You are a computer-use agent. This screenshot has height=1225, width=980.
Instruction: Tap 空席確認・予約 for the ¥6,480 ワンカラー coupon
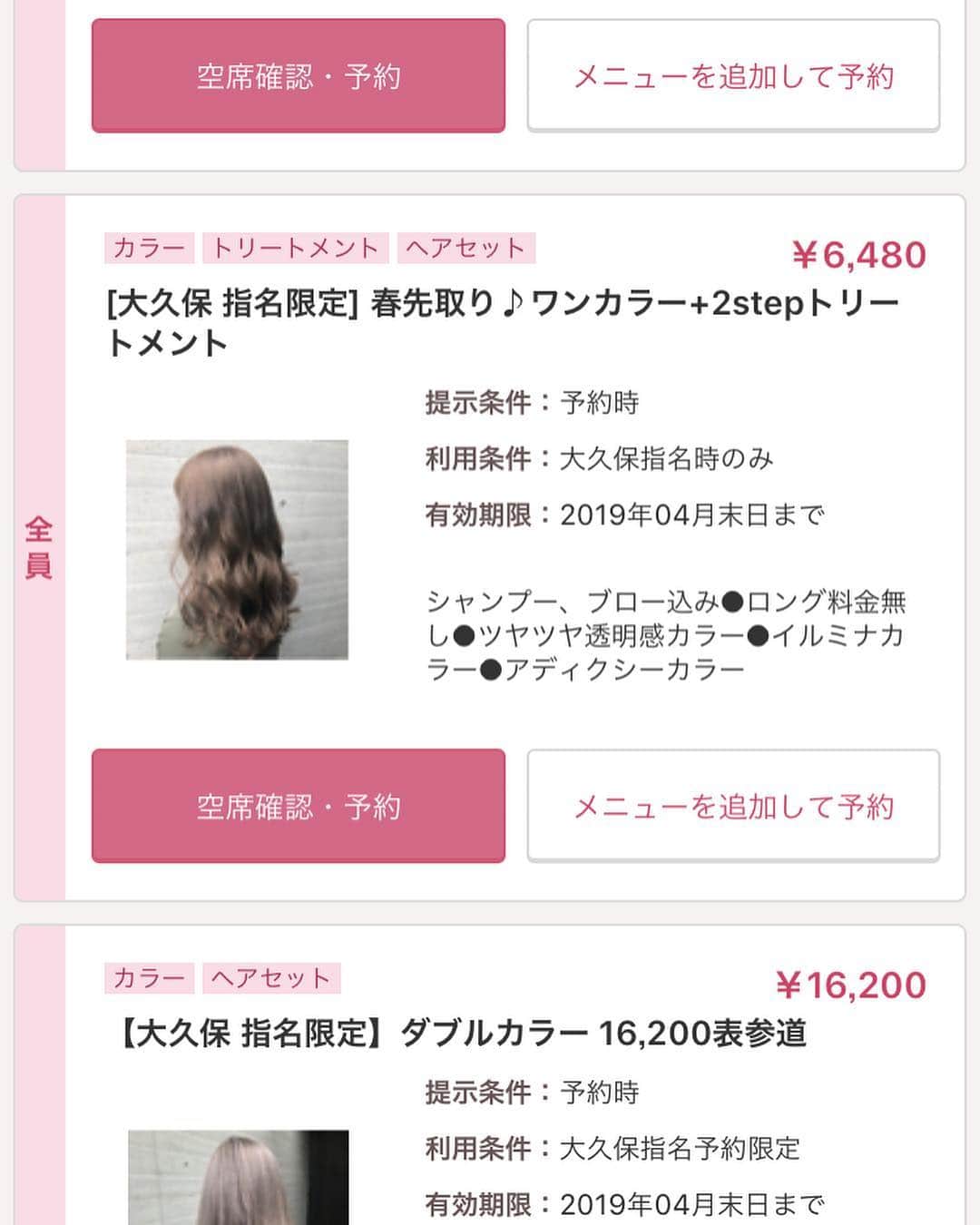click(x=298, y=806)
